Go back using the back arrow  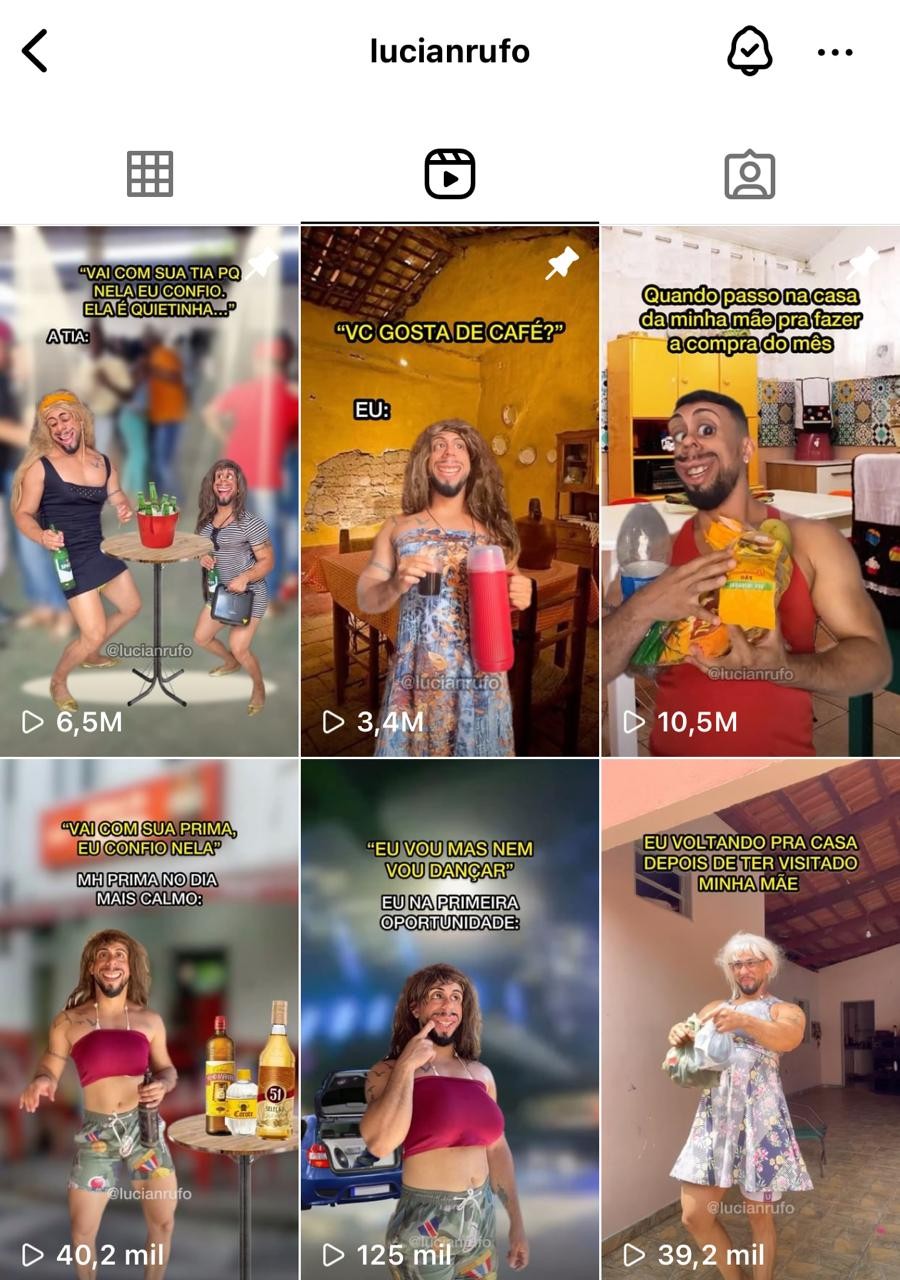tap(35, 51)
